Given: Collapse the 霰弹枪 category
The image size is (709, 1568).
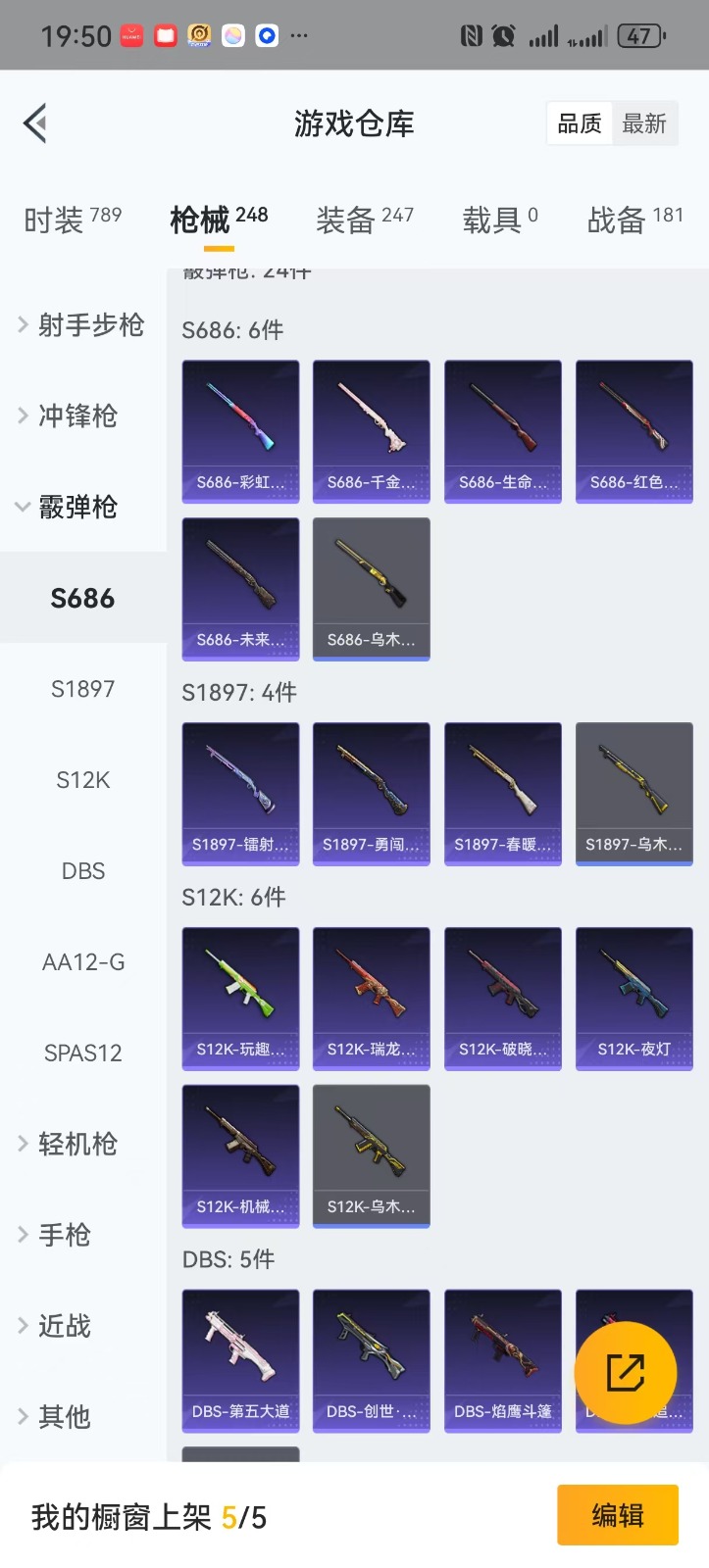Looking at the screenshot, I should point(82,507).
